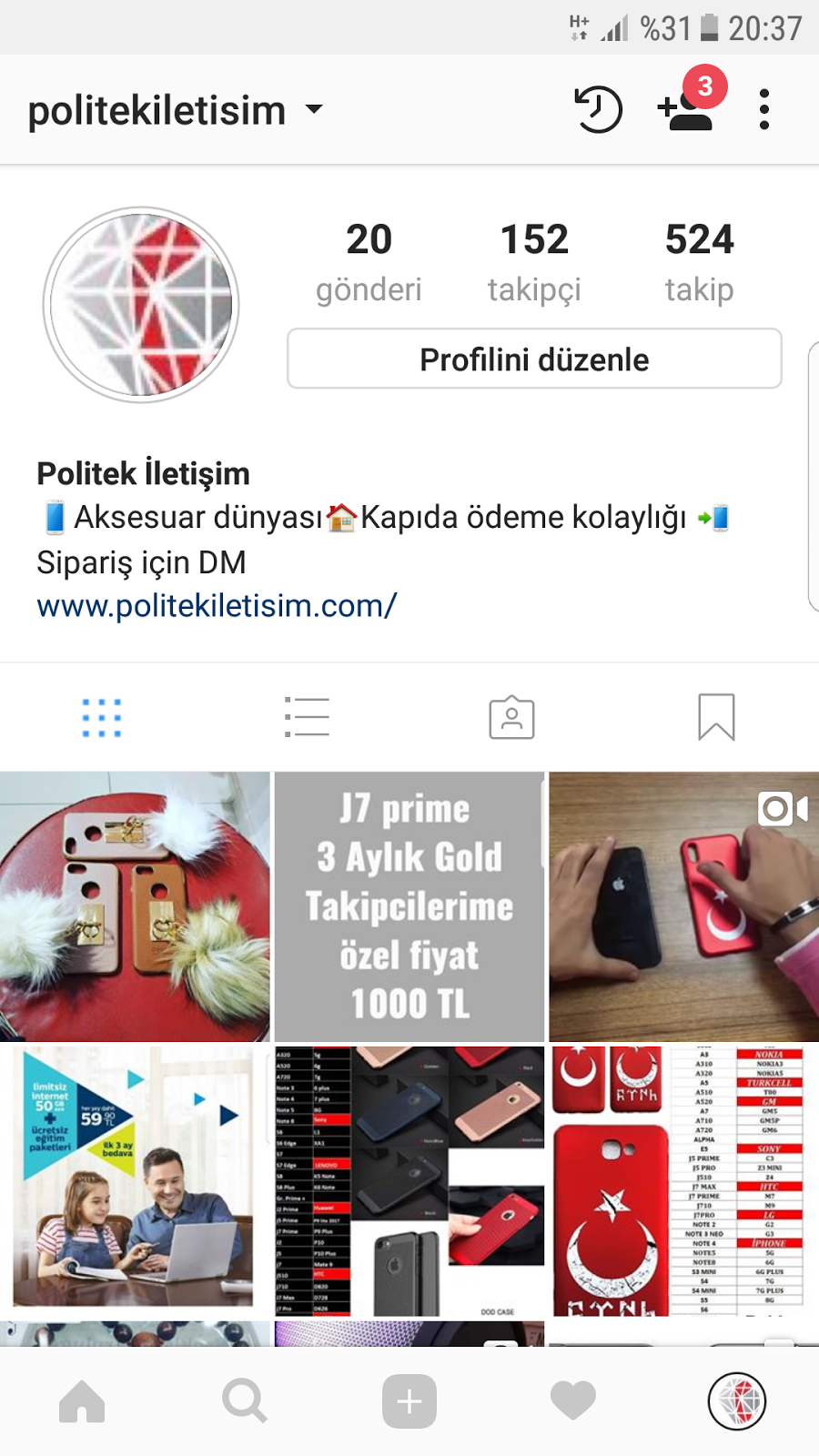Go to the home feed

tap(82, 1401)
